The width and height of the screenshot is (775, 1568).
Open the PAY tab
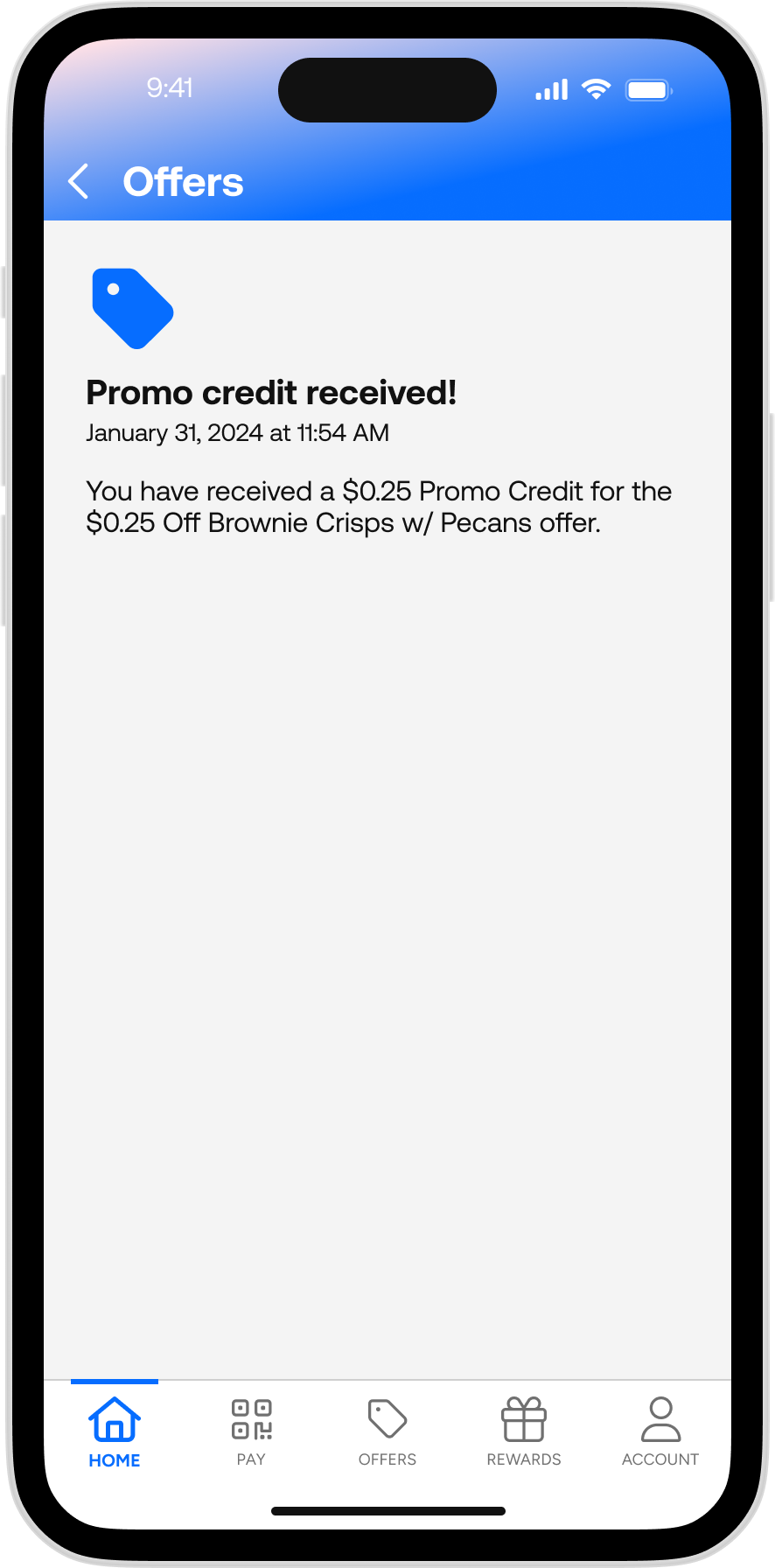pyautogui.click(x=251, y=1459)
